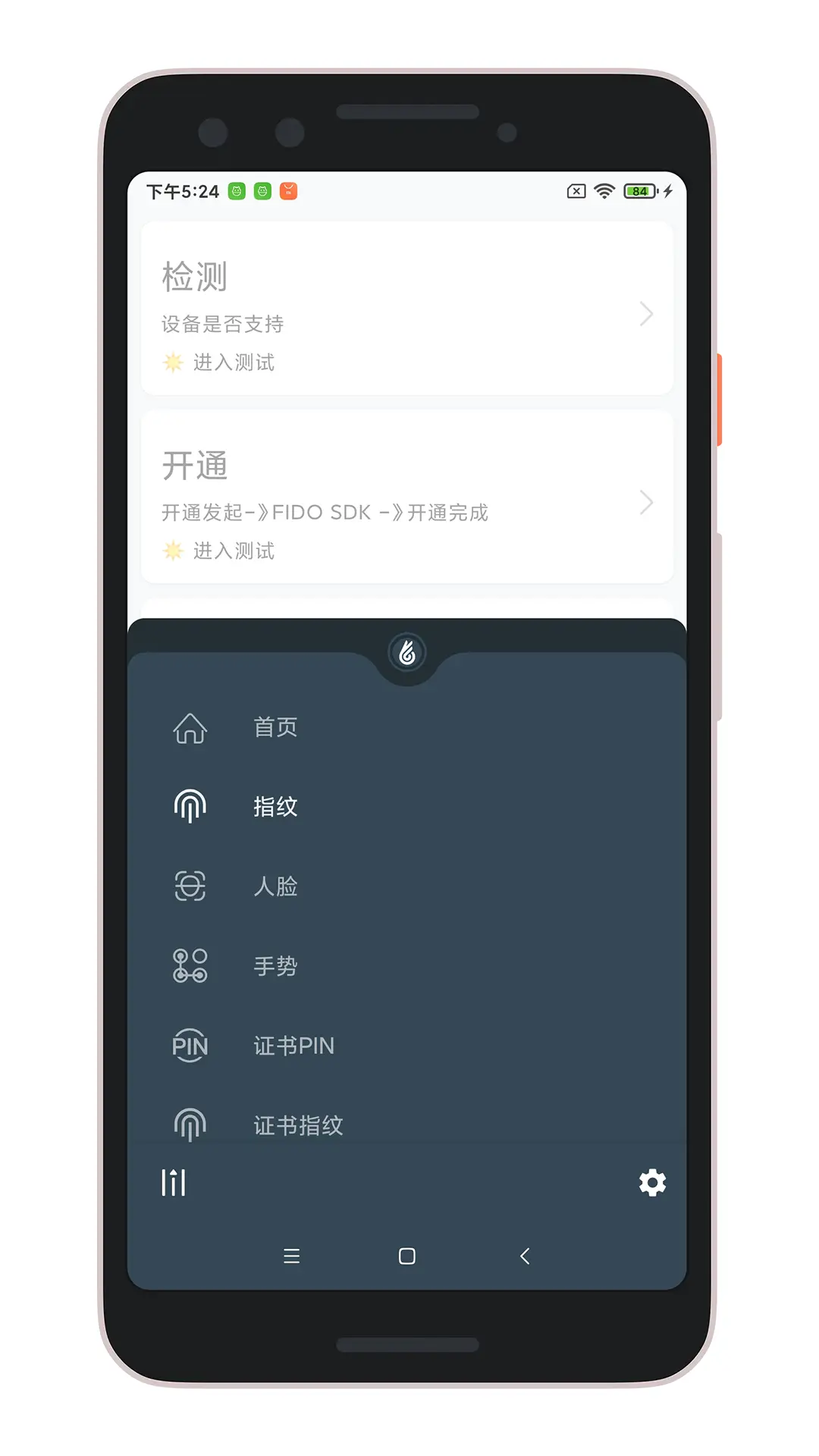
Task: Switch to 人脸 face option
Action: coord(407,886)
